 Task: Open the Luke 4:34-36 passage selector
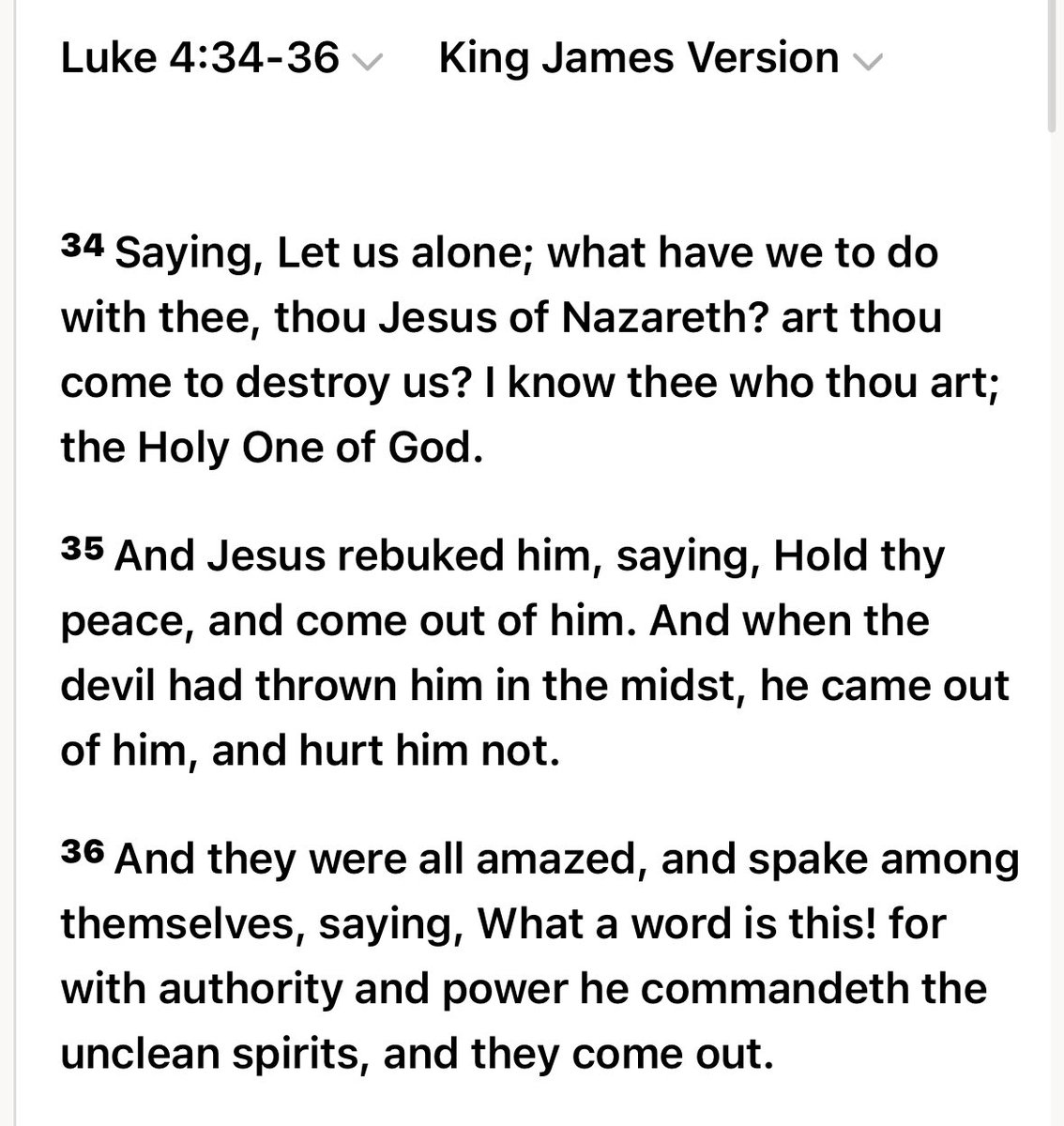click(221, 58)
